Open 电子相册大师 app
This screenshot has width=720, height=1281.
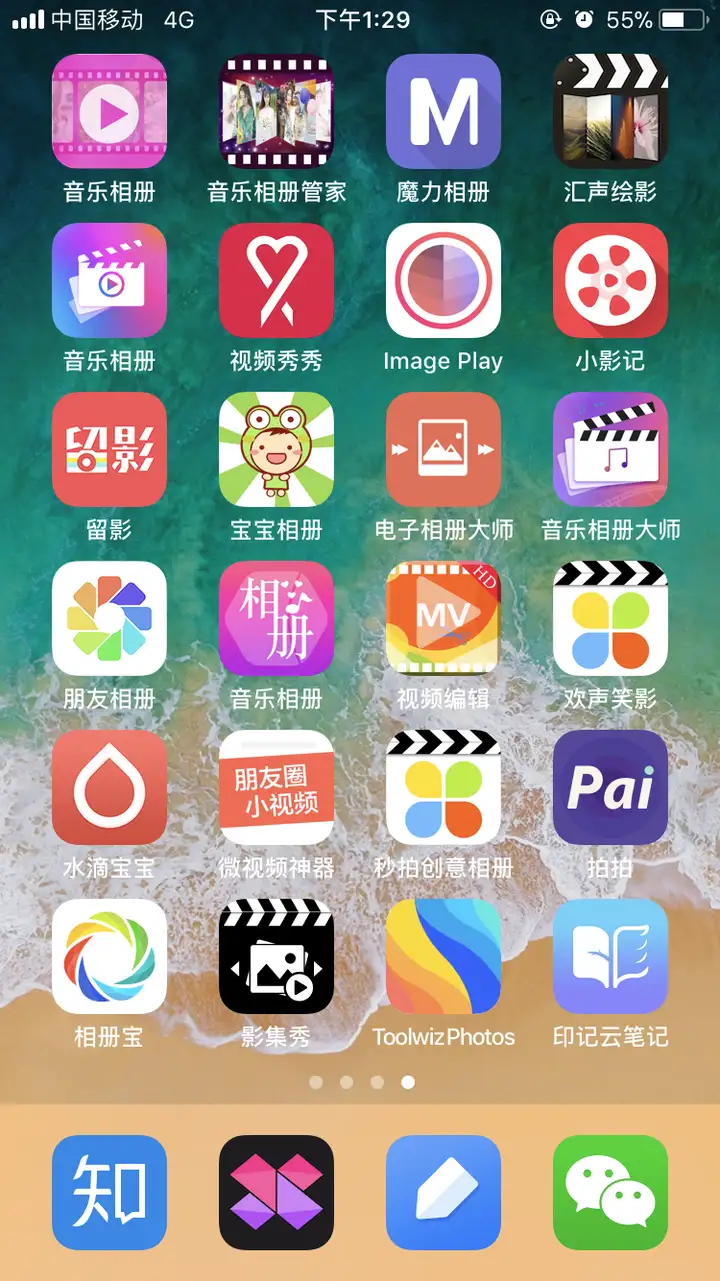click(x=443, y=449)
